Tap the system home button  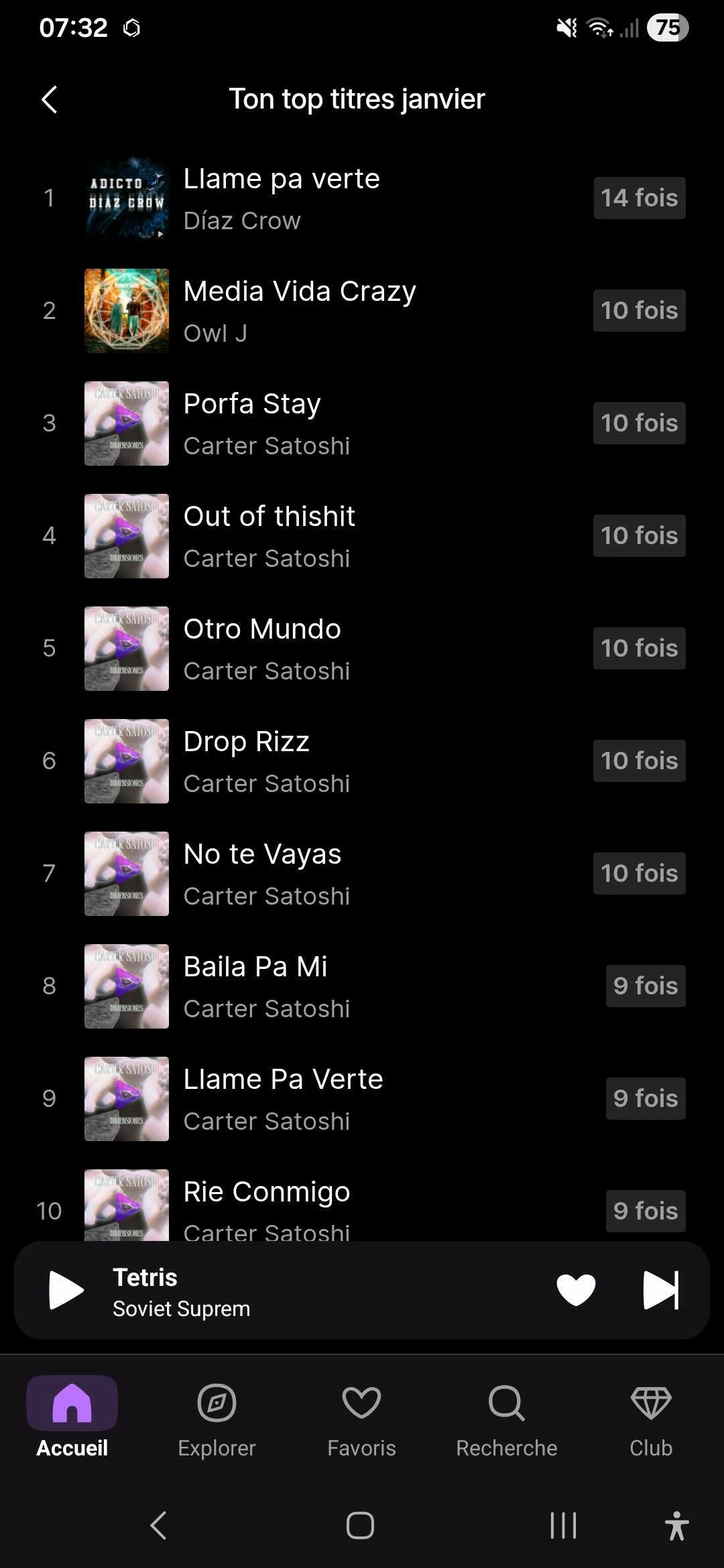(x=360, y=1526)
